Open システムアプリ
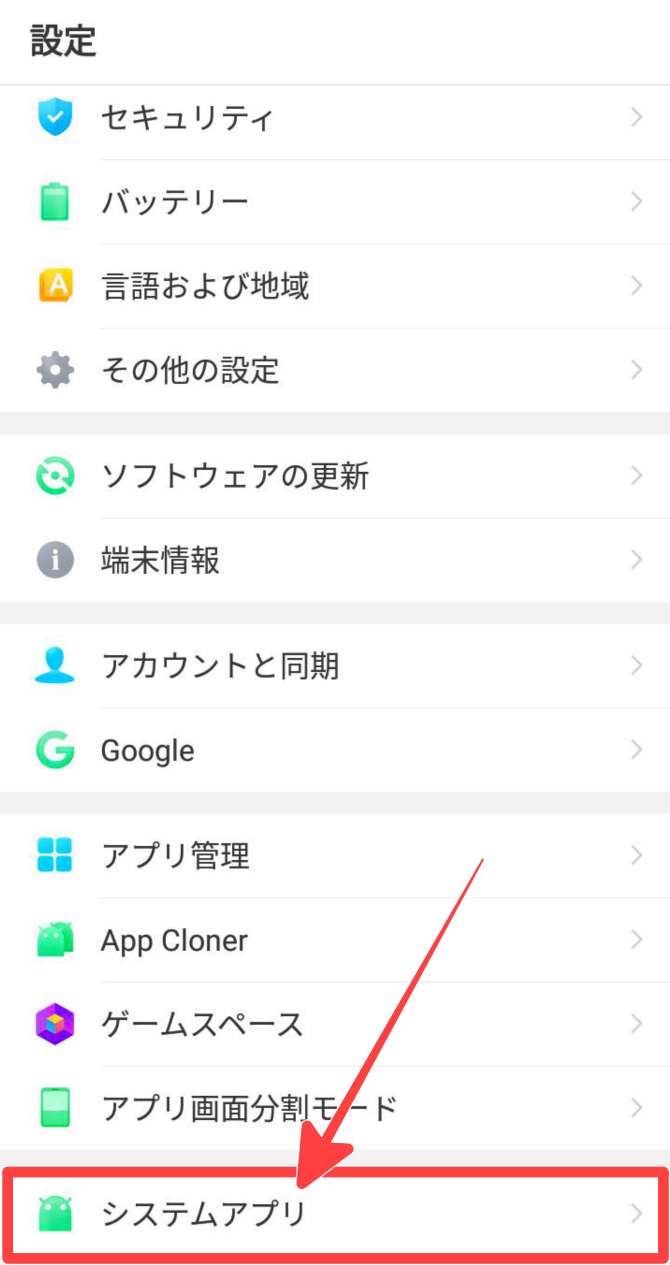 pyautogui.click(x=335, y=1214)
